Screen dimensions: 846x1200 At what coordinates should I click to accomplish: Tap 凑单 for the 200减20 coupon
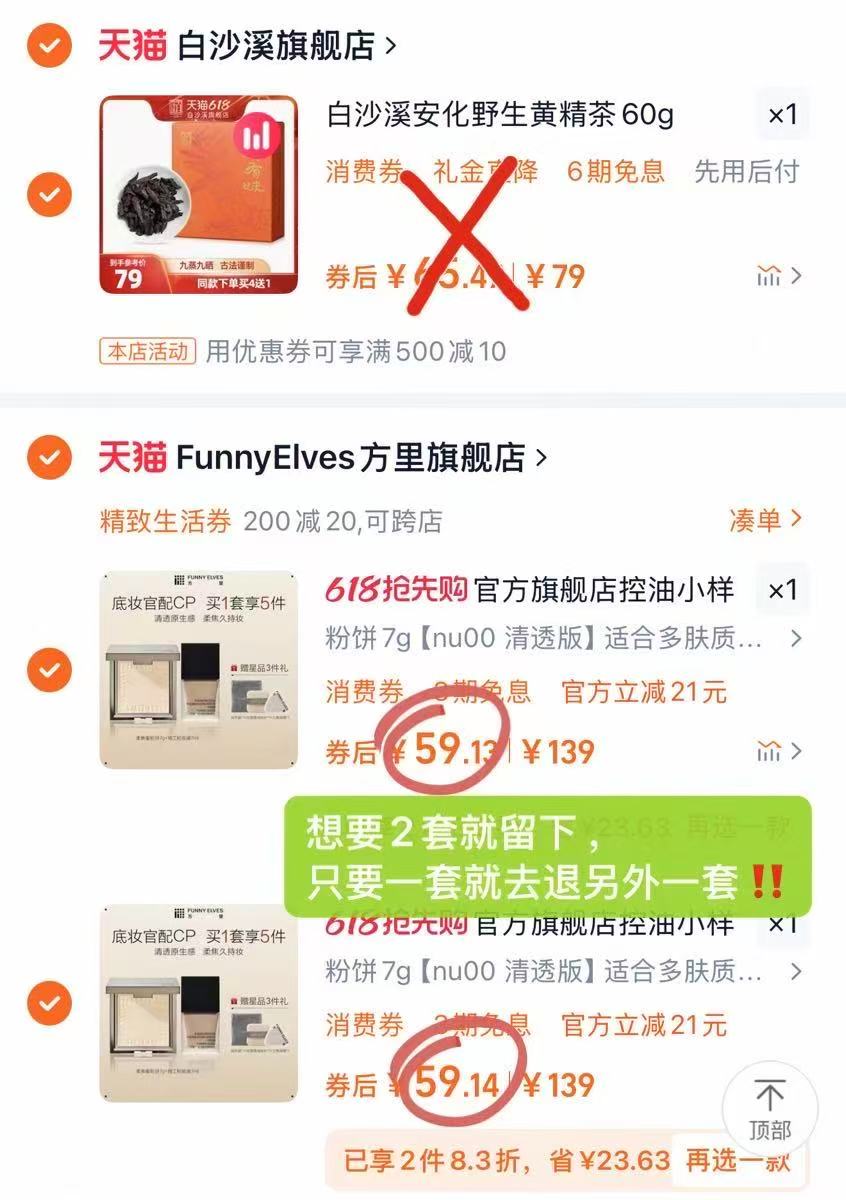(765, 520)
